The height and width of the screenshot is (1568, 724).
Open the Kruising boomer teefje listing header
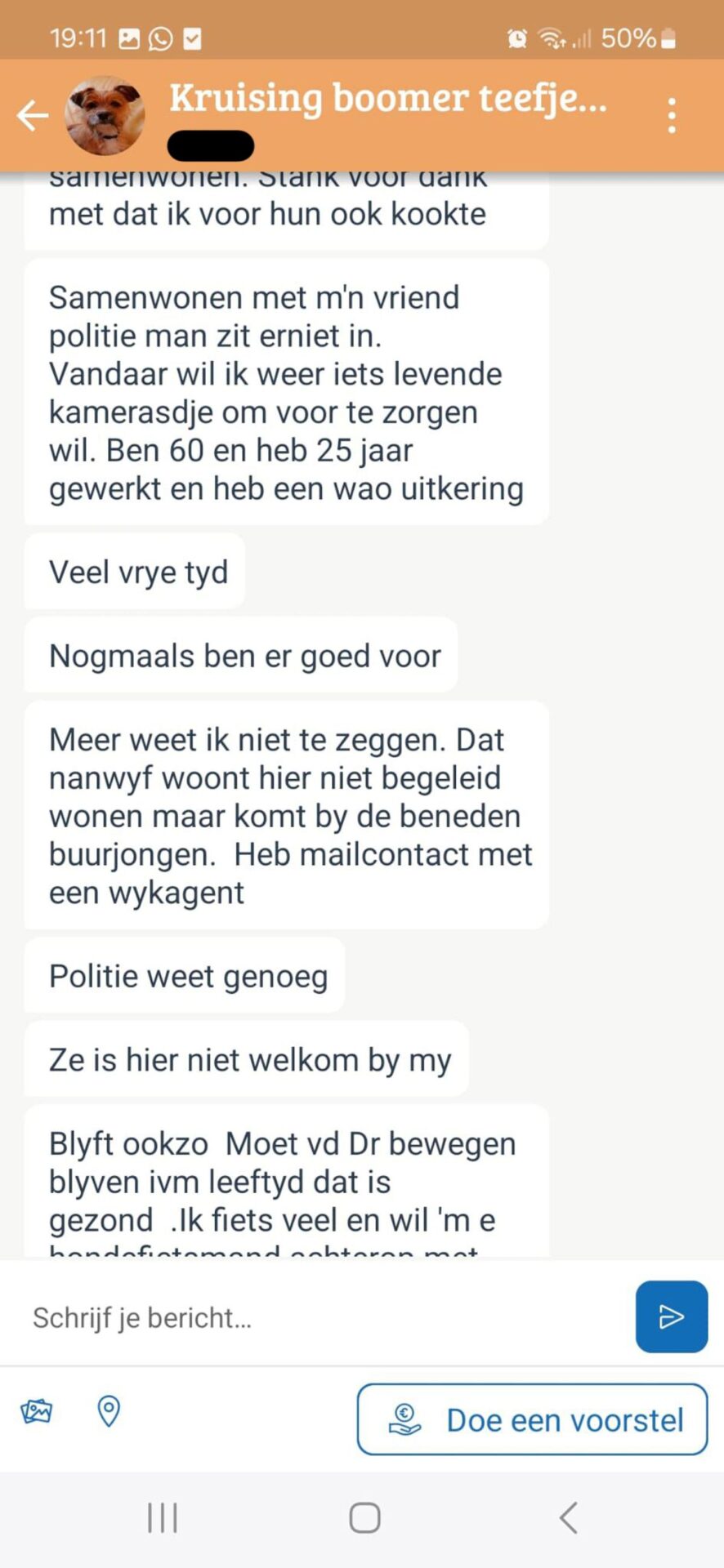[388, 99]
